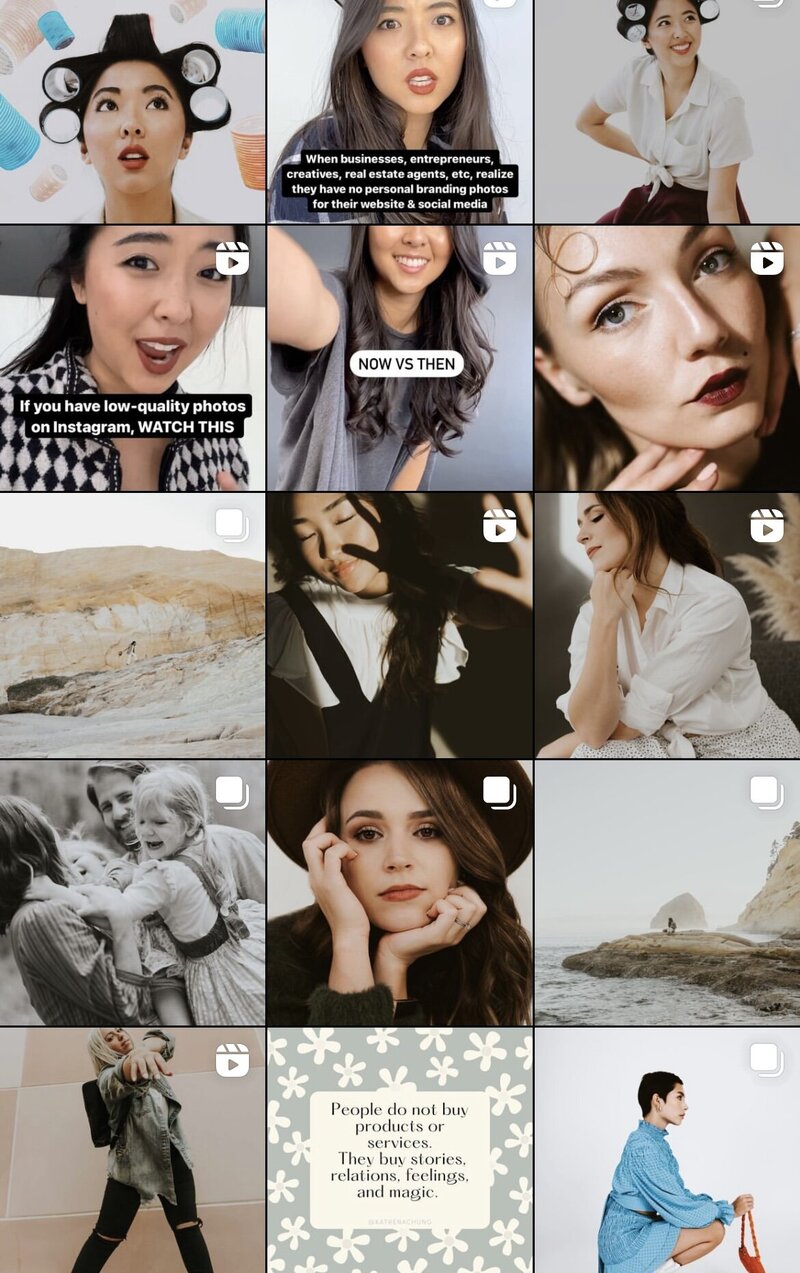The width and height of the screenshot is (800, 1273).
Task: Open the seated woman in white blouse reel
Action: (667, 625)
